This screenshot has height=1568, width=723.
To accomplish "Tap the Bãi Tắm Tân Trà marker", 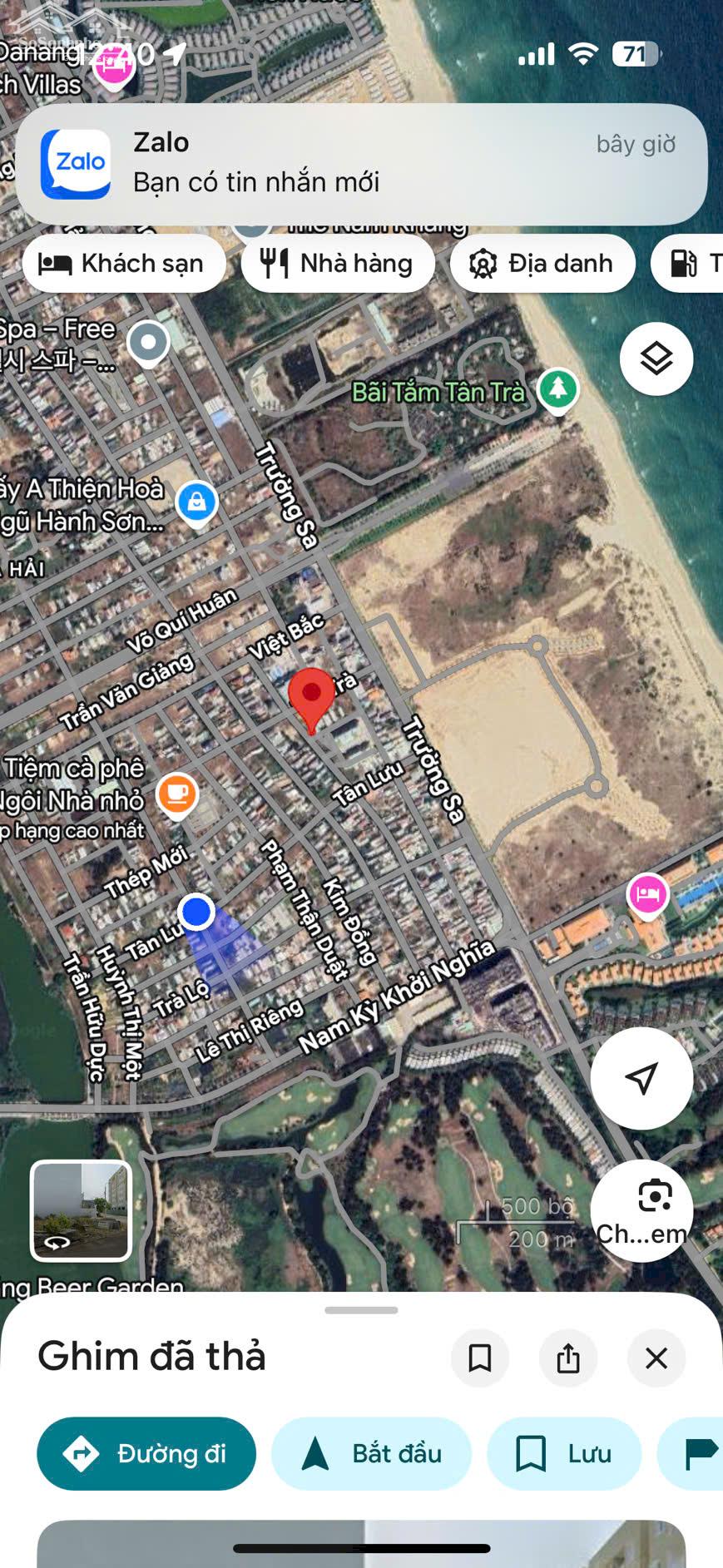I will point(557,388).
